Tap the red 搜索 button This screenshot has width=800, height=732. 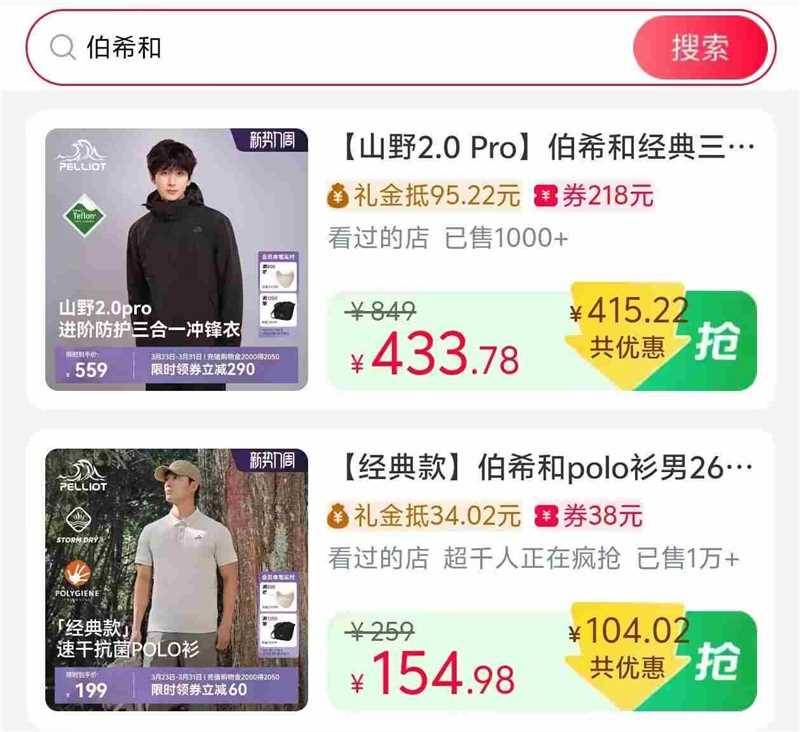point(700,48)
